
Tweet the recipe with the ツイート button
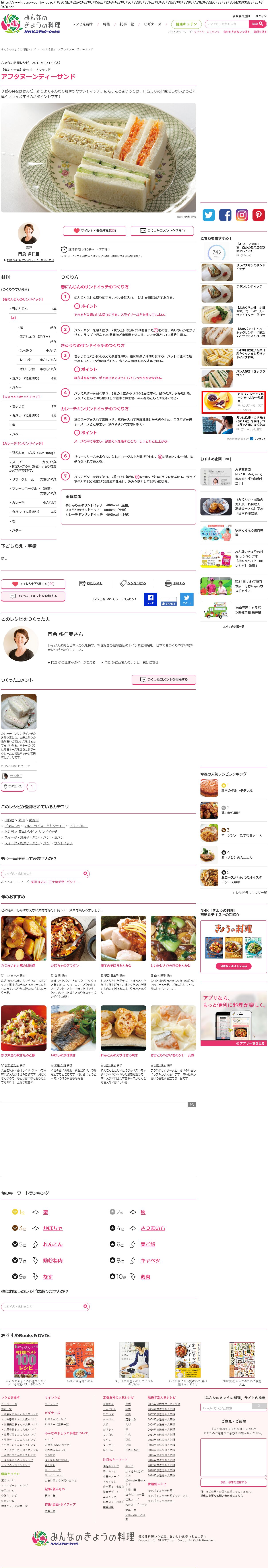coord(187,599)
